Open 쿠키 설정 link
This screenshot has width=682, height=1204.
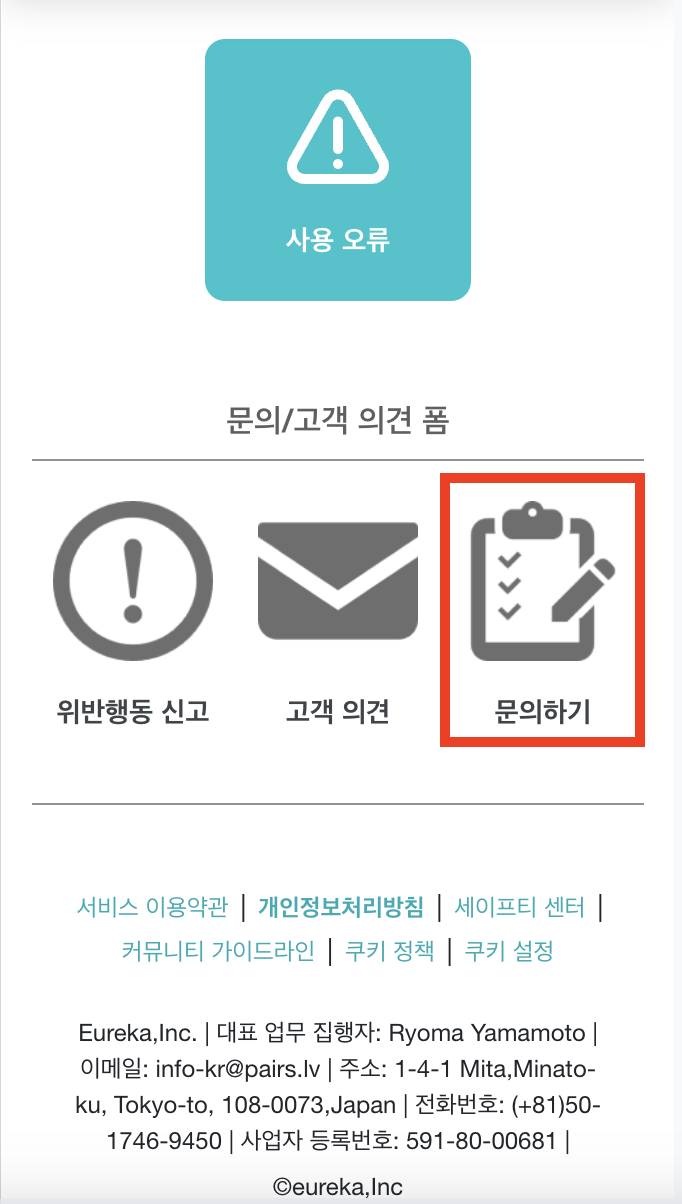(509, 950)
